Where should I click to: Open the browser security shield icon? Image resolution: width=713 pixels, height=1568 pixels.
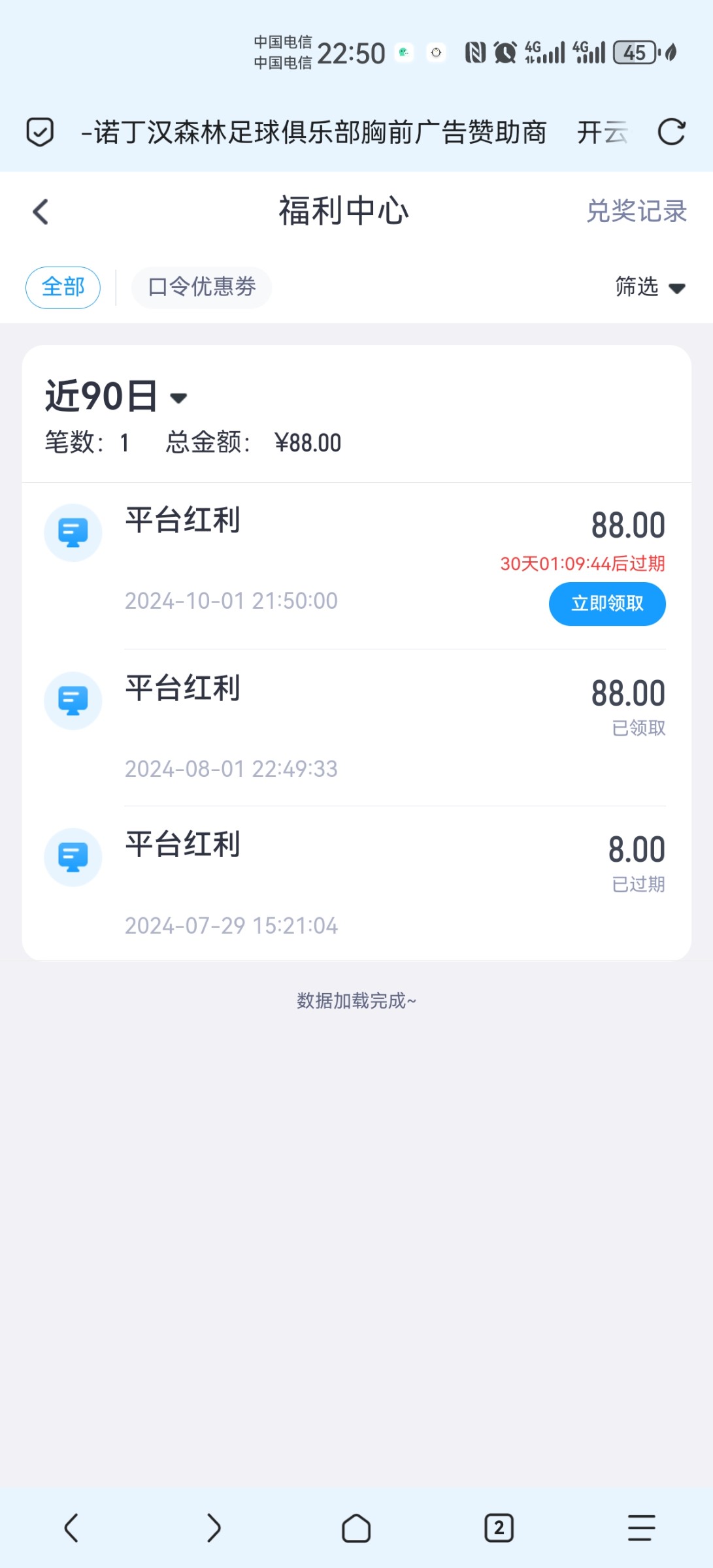[x=40, y=132]
